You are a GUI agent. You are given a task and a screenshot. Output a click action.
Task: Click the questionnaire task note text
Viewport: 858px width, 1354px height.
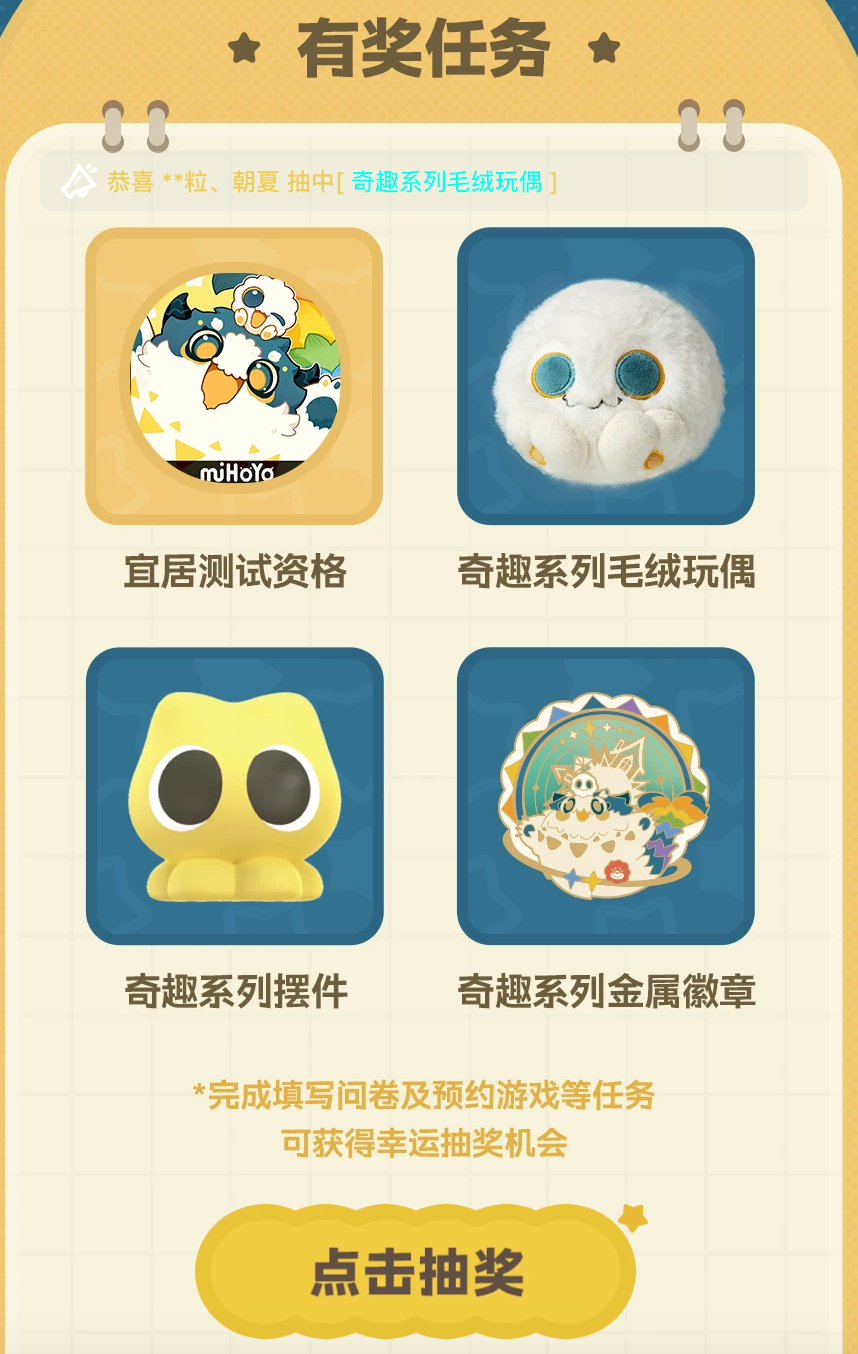(429, 1120)
